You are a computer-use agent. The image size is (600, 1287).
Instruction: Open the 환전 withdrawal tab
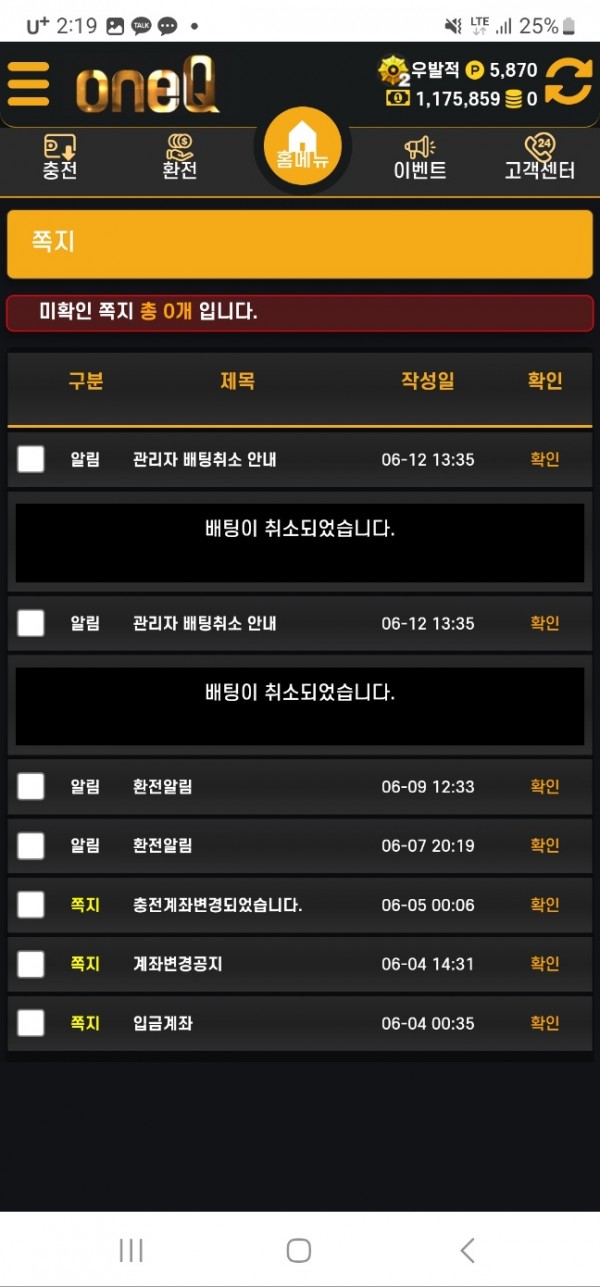(180, 158)
